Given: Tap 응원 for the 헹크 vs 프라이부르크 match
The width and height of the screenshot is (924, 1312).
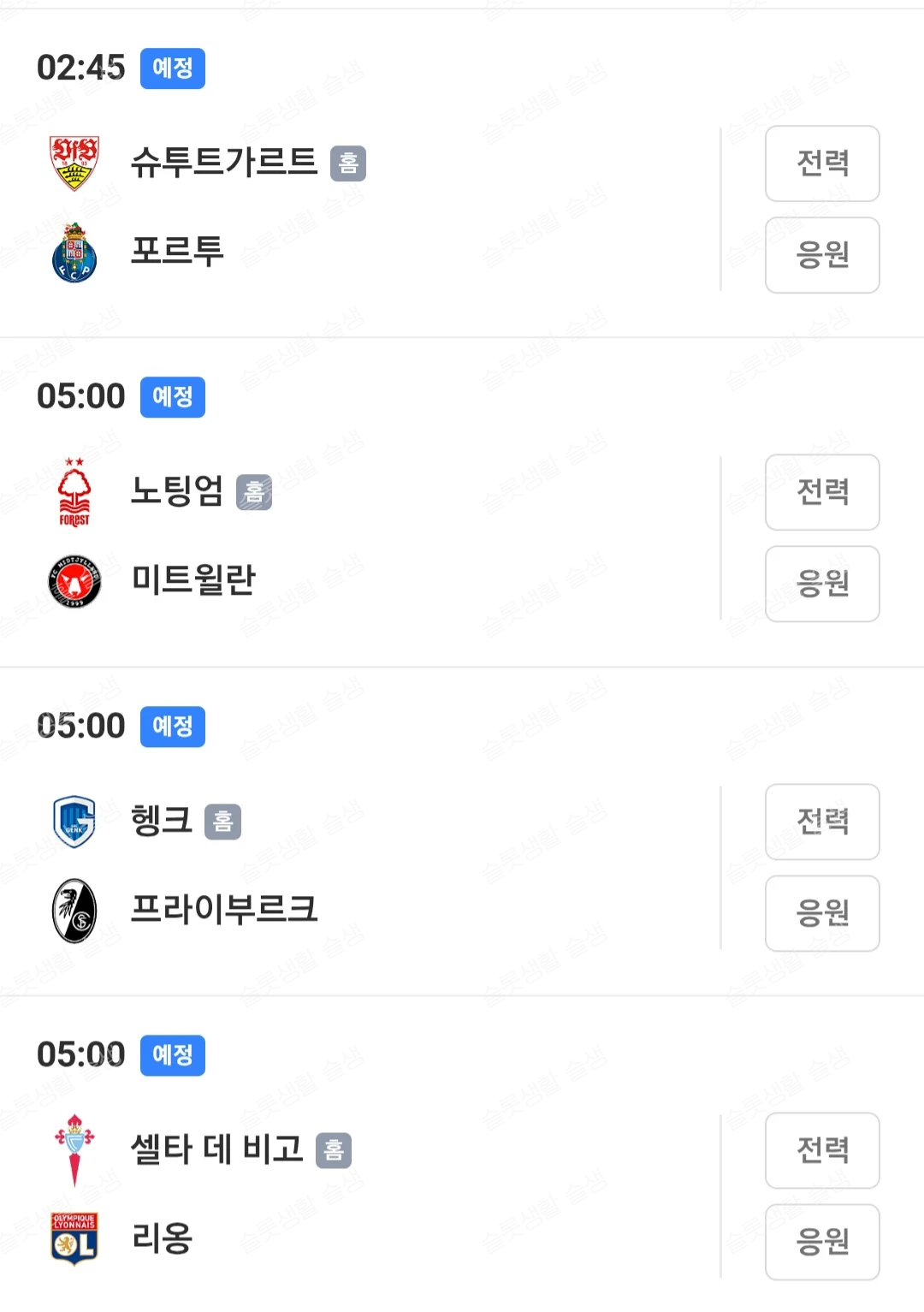Looking at the screenshot, I should tap(821, 913).
